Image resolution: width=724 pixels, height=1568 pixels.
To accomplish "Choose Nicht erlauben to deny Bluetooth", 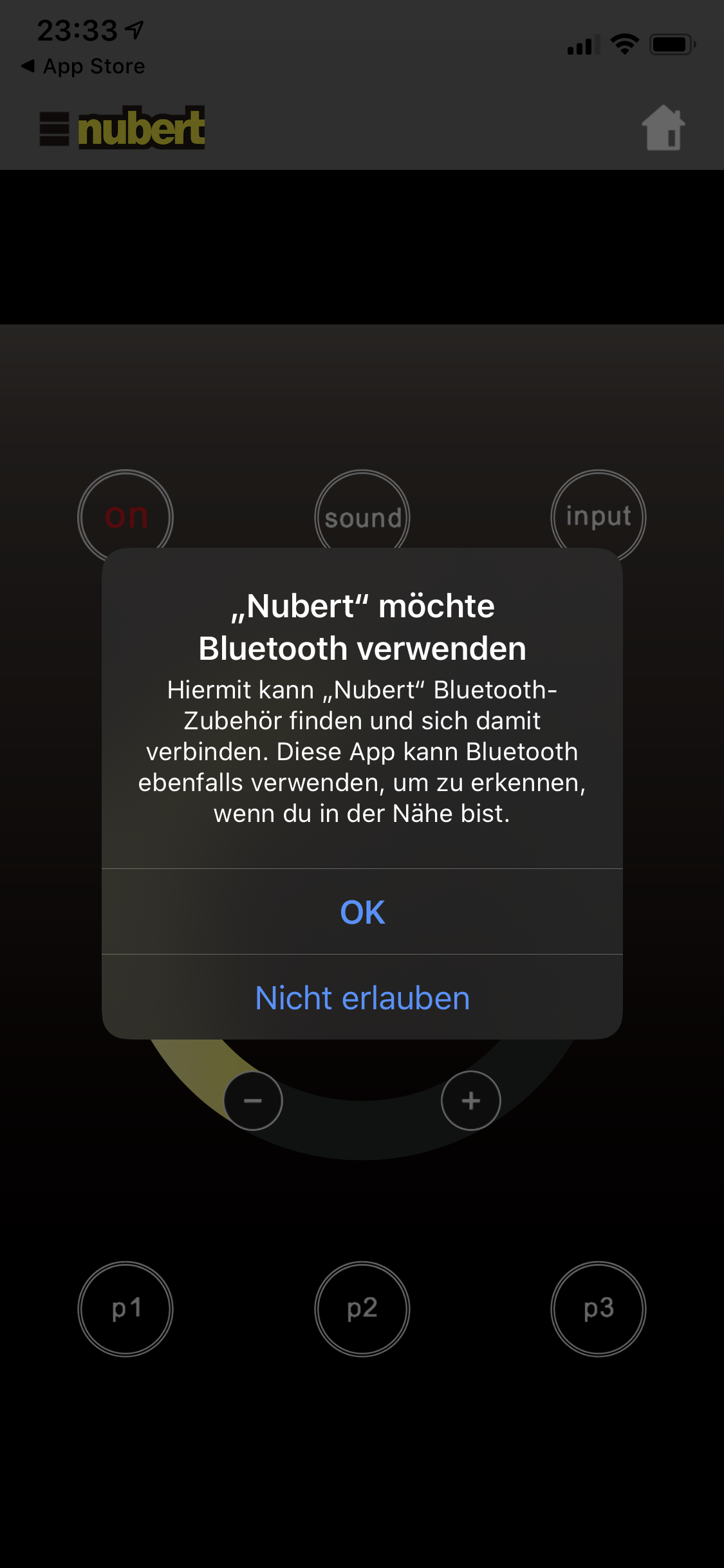I will [x=362, y=998].
